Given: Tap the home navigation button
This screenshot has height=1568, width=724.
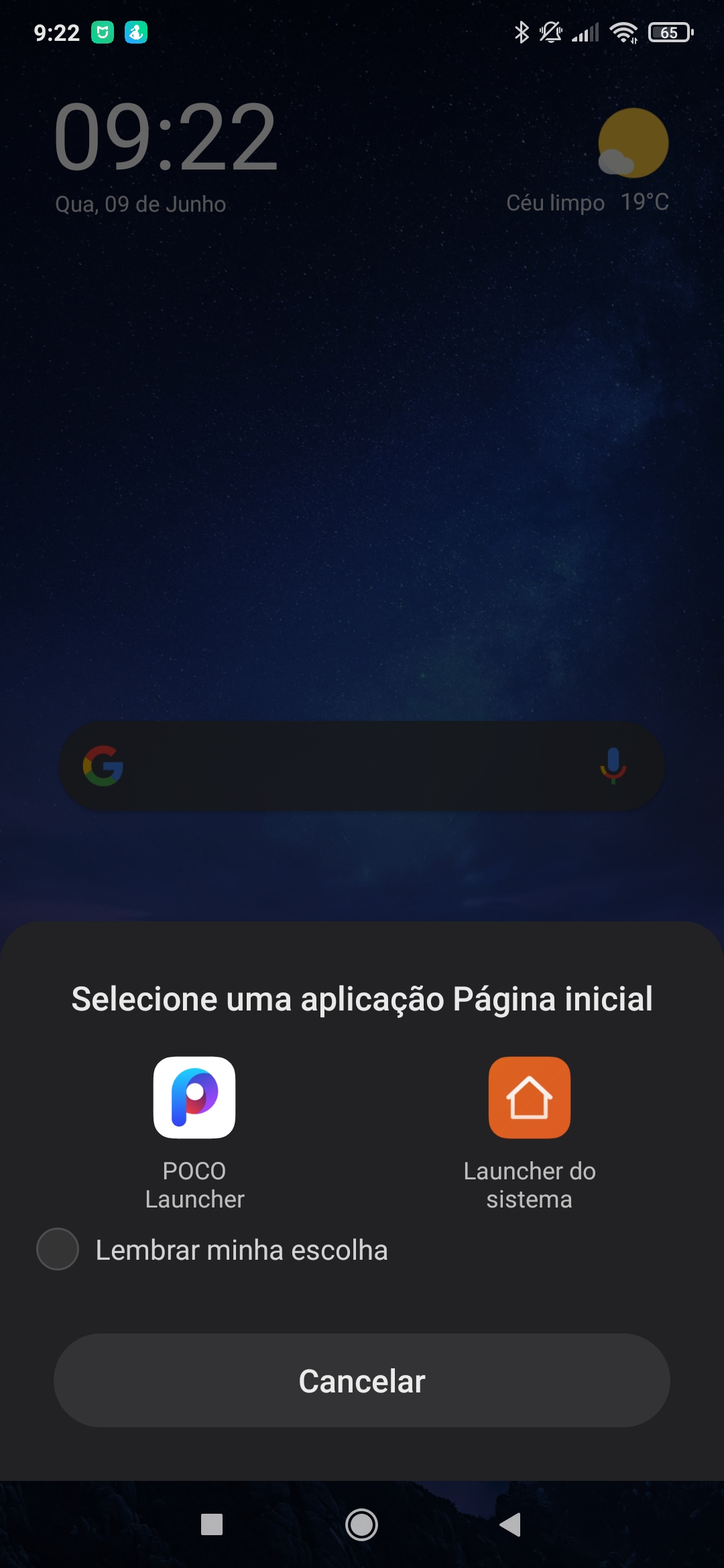Looking at the screenshot, I should click(x=362, y=1524).
